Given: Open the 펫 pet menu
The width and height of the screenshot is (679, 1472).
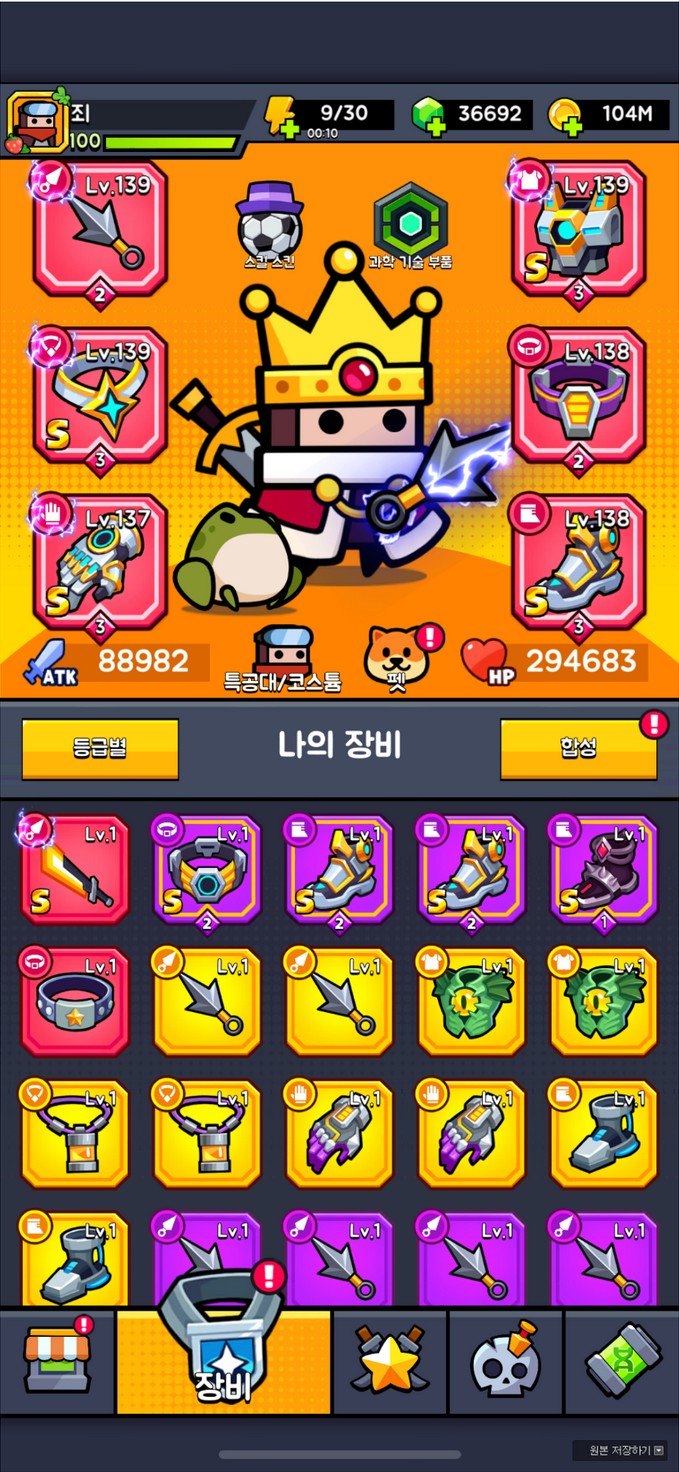Looking at the screenshot, I should pyautogui.click(x=393, y=657).
